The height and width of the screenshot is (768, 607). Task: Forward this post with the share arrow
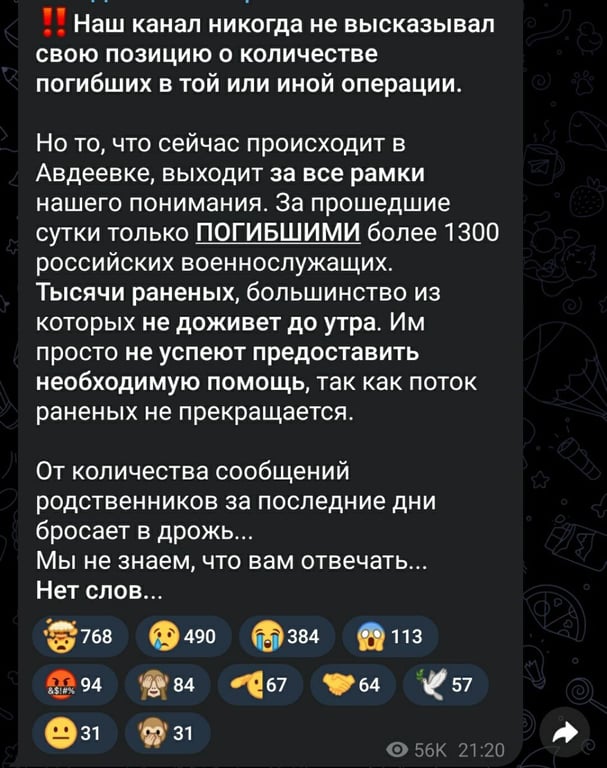tap(565, 735)
